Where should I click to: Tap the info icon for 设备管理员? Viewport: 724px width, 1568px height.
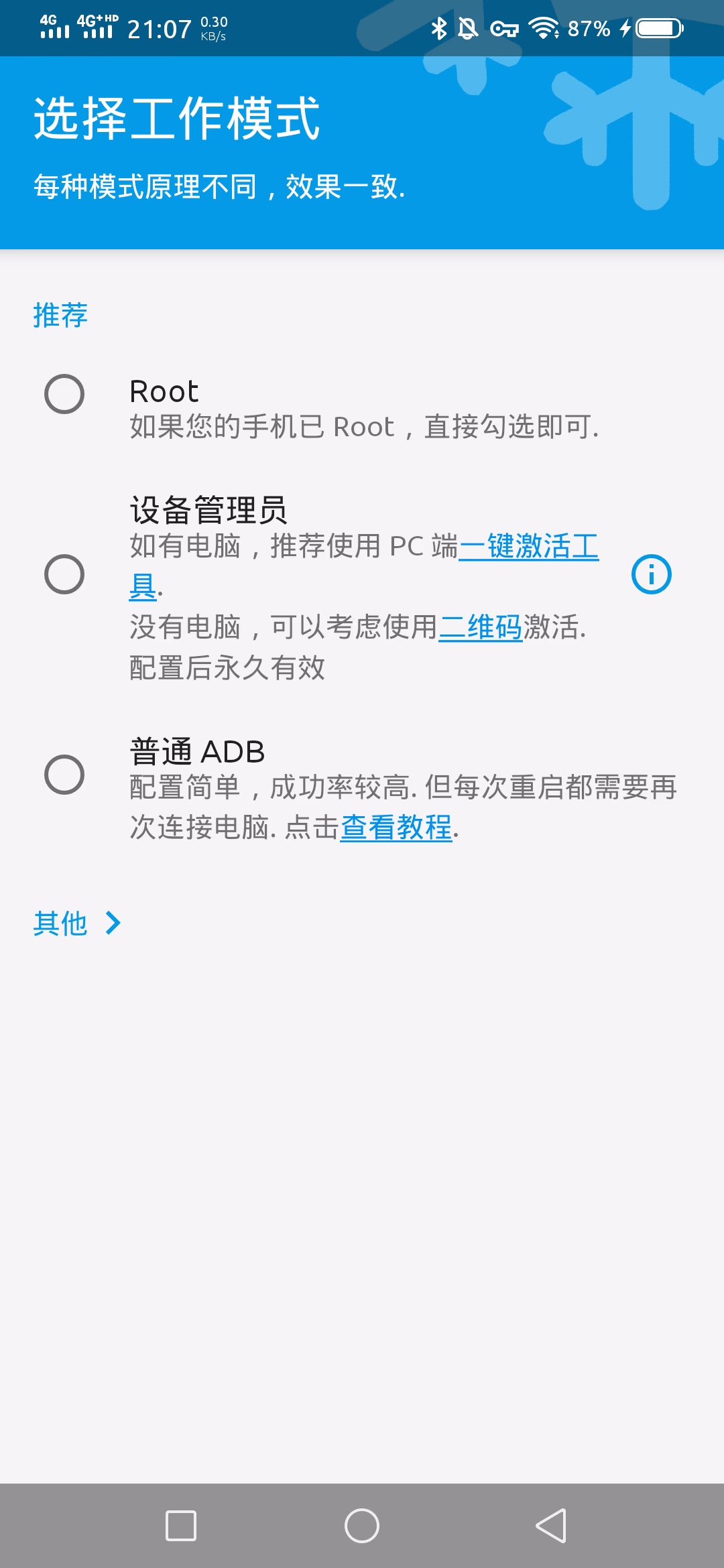[x=651, y=574]
